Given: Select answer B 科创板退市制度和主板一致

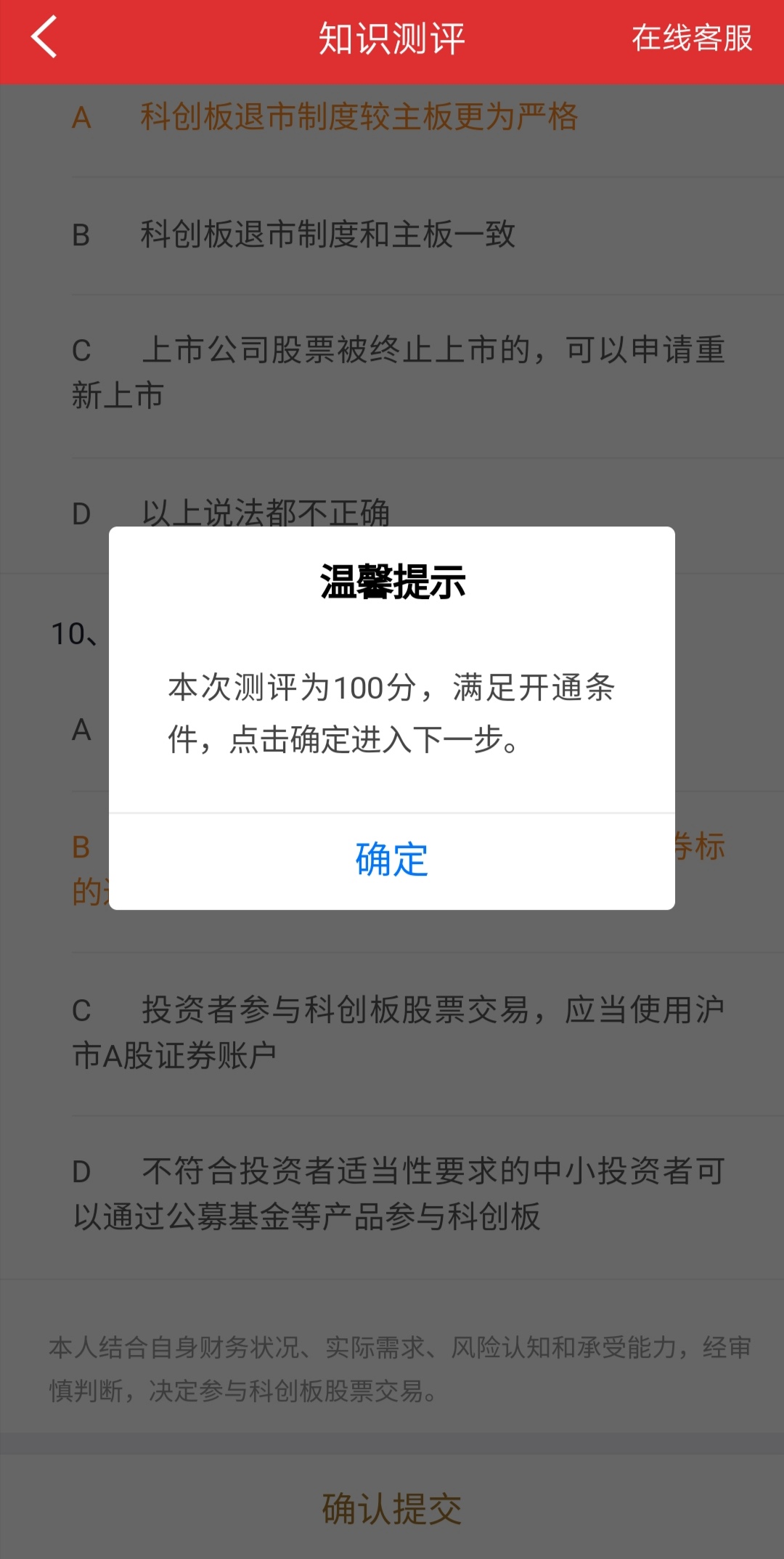Looking at the screenshot, I should click(x=327, y=235).
